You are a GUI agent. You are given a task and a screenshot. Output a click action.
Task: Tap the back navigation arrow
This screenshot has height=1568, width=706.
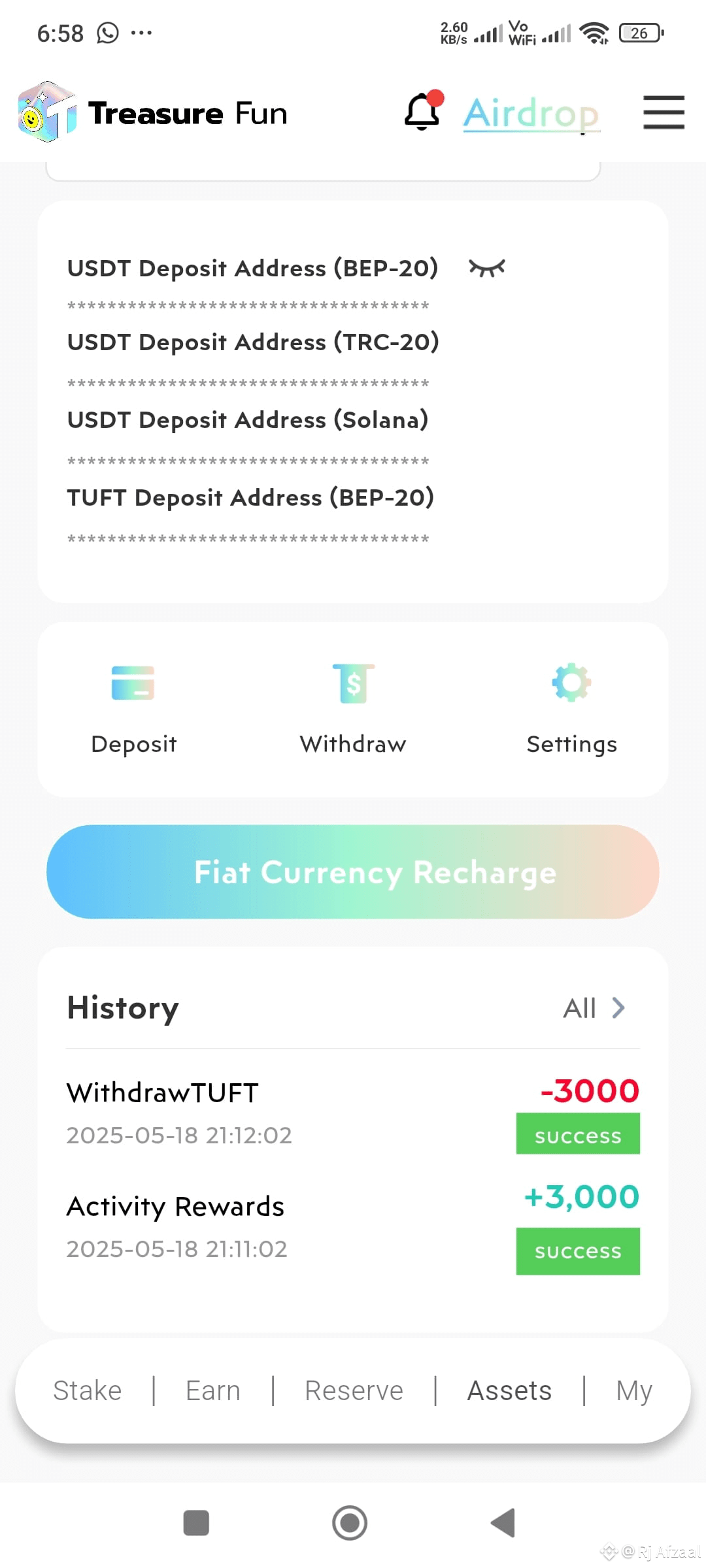coord(502,1522)
